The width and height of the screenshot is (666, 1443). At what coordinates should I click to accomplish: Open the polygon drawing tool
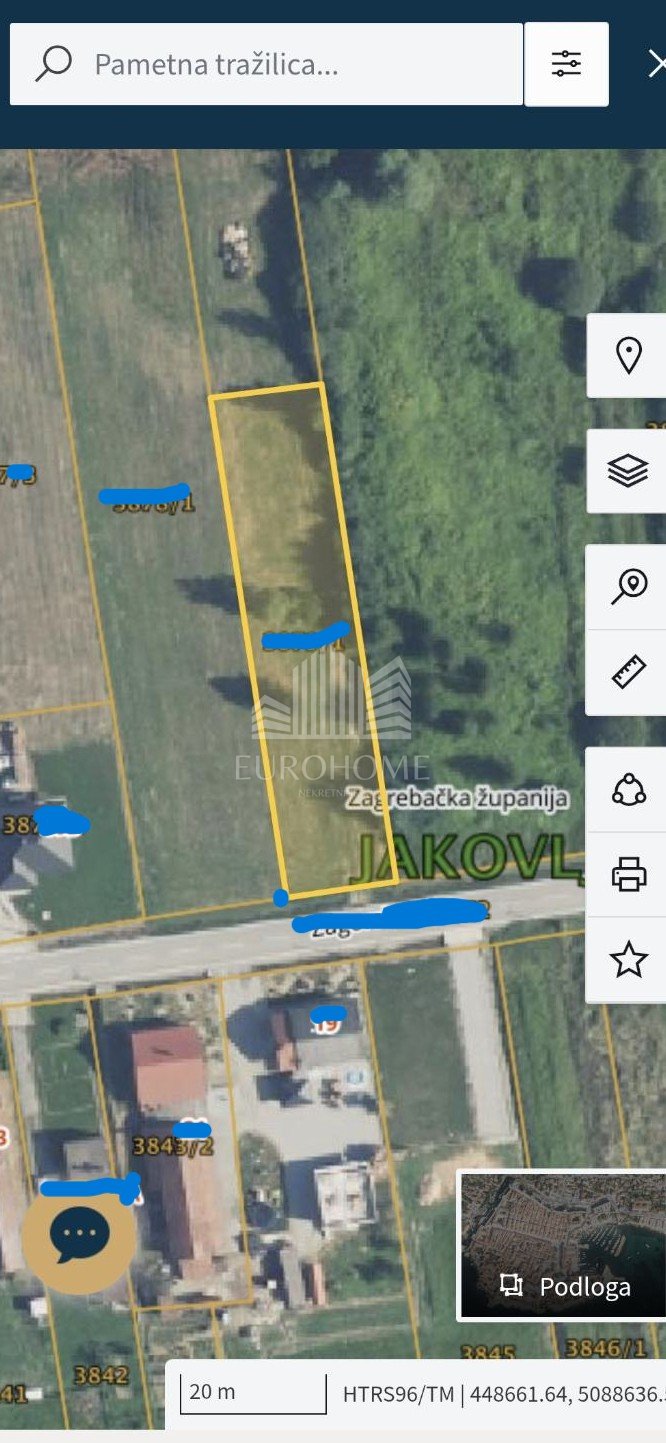(x=627, y=790)
